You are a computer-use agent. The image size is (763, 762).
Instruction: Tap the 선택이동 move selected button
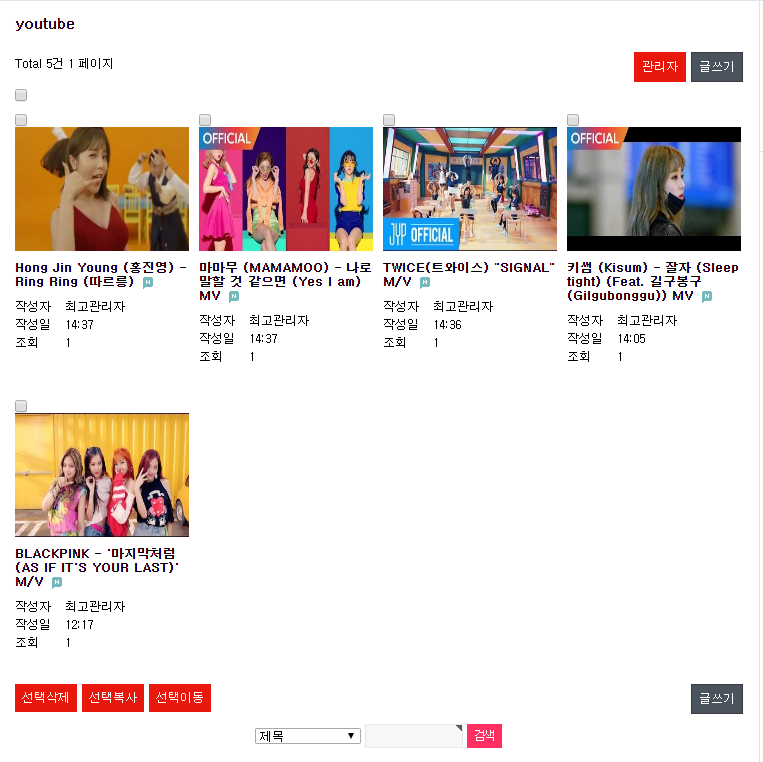coord(180,698)
